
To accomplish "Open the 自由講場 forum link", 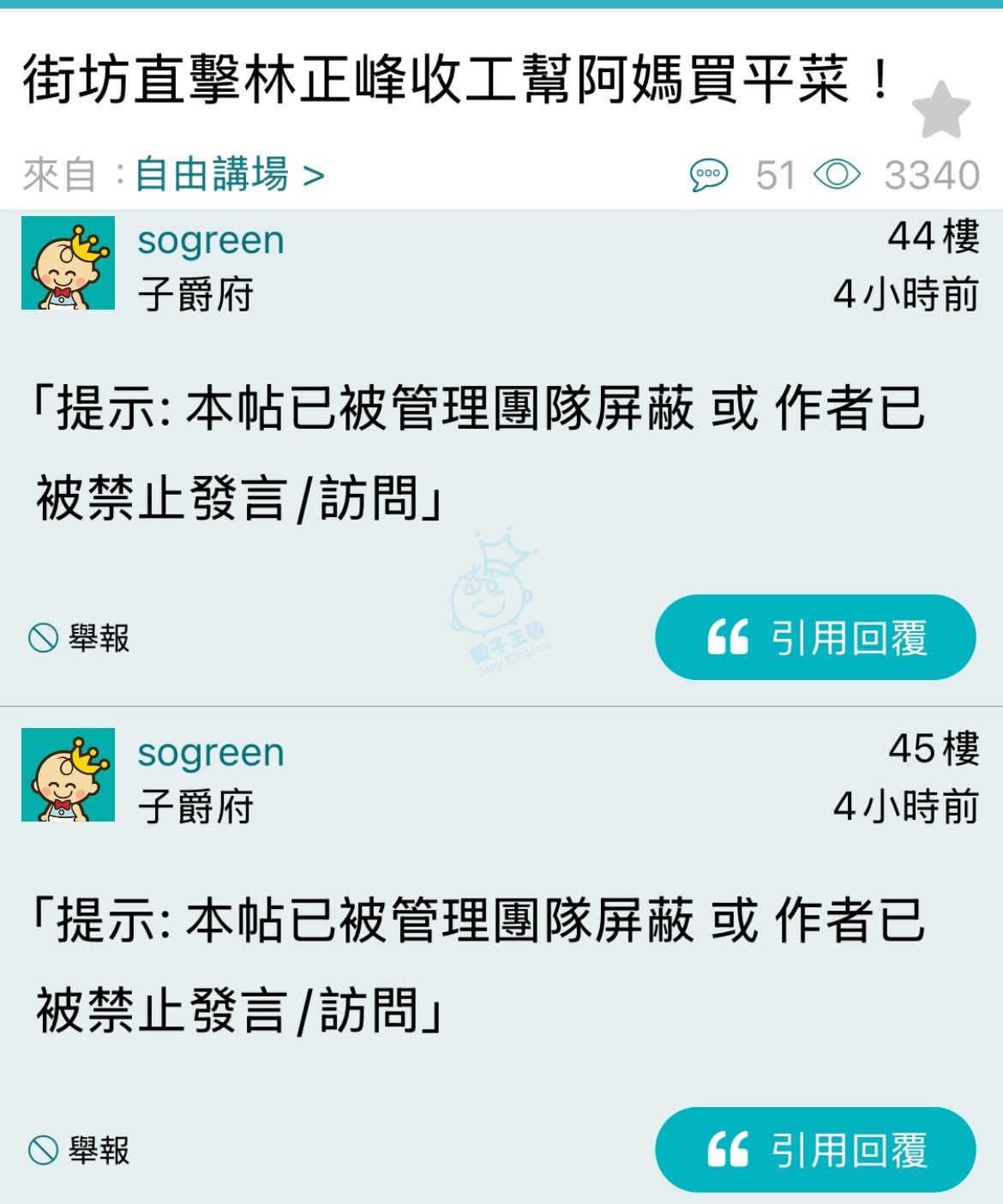I will pos(230,174).
